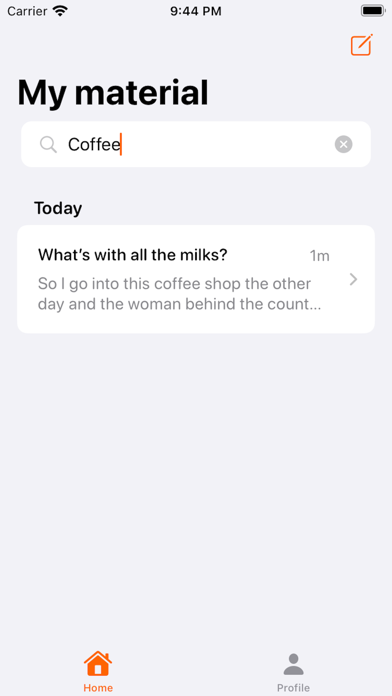Compose new material with the pencil icon
Screen dimensions: 392x696
click(x=361, y=45)
